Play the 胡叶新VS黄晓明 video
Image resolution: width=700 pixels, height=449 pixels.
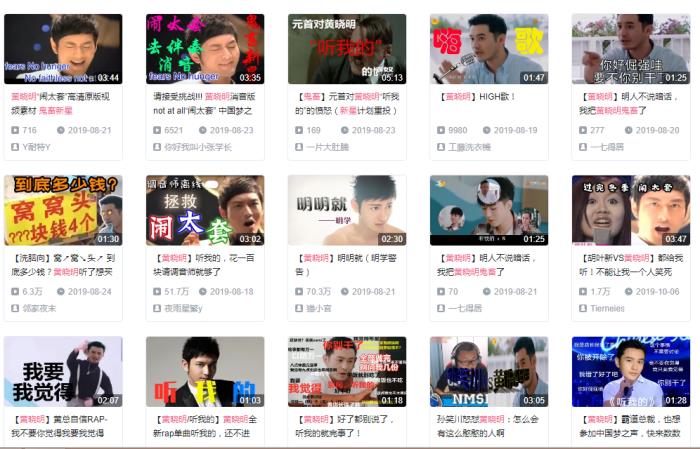[631, 210]
